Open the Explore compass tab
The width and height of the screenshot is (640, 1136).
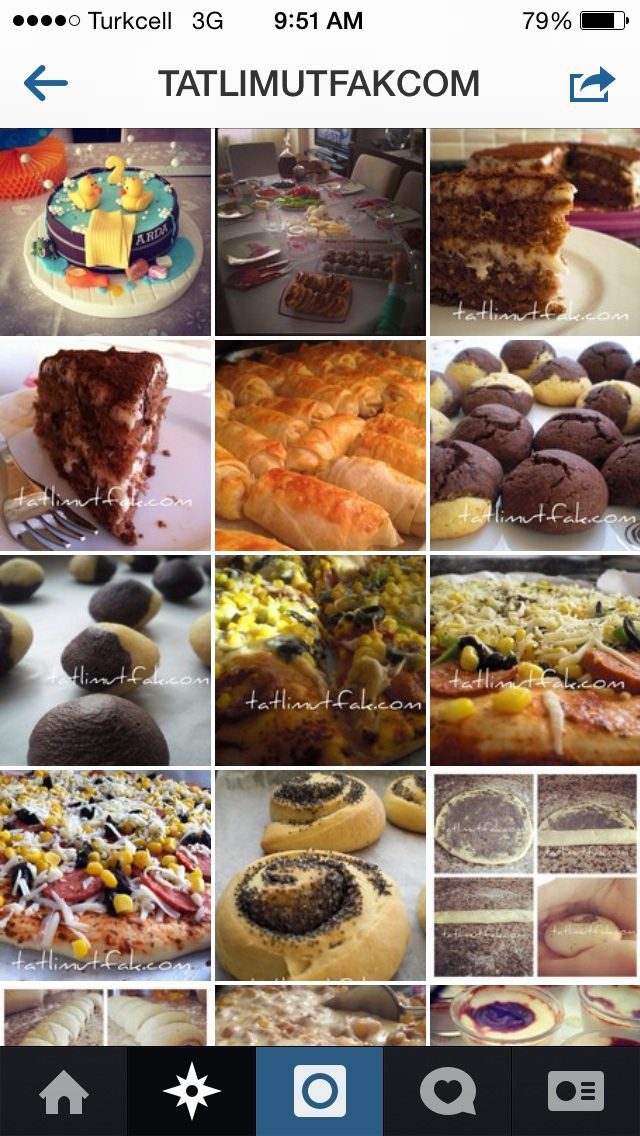191,1091
